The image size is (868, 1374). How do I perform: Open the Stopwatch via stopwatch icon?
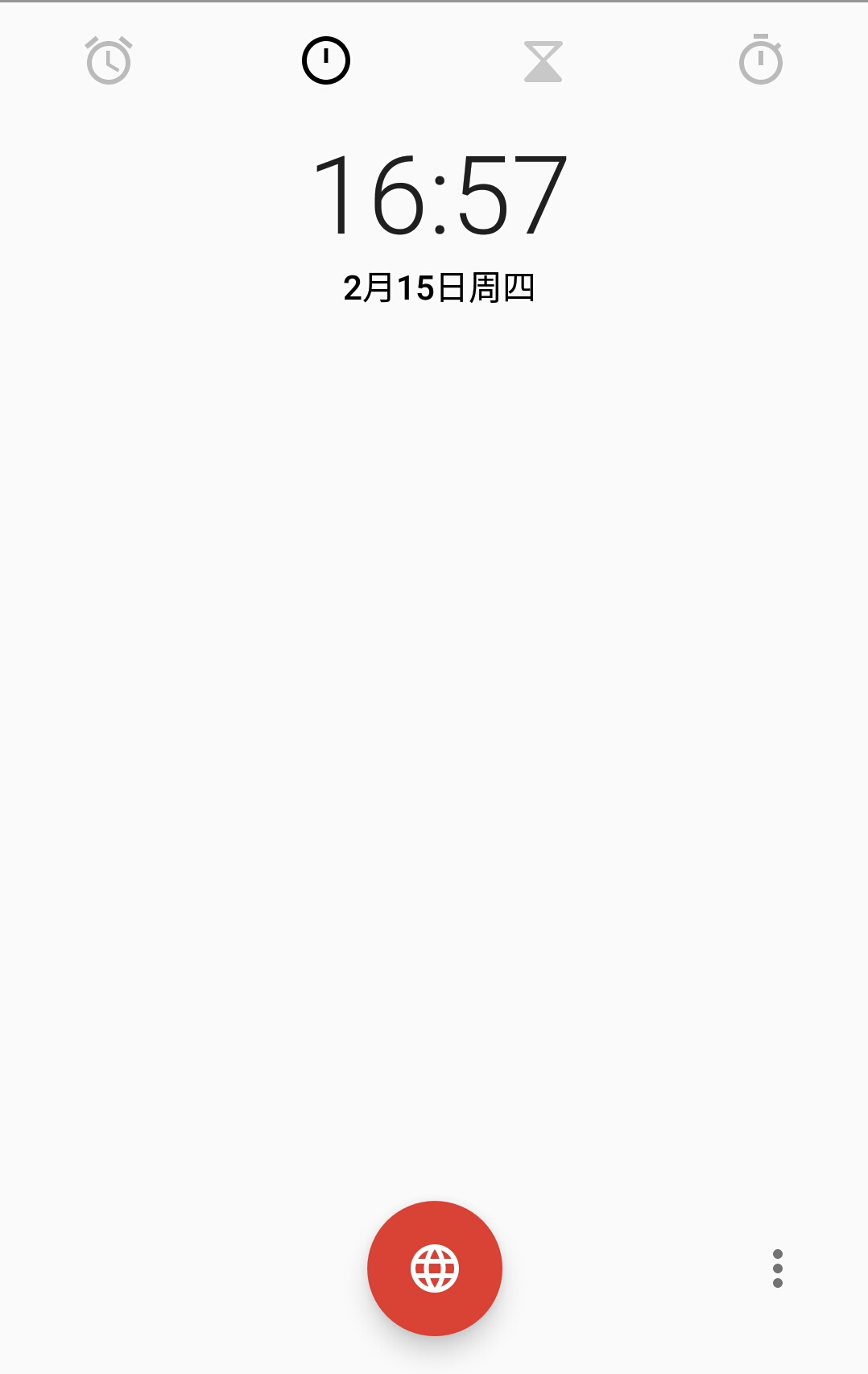[760, 60]
